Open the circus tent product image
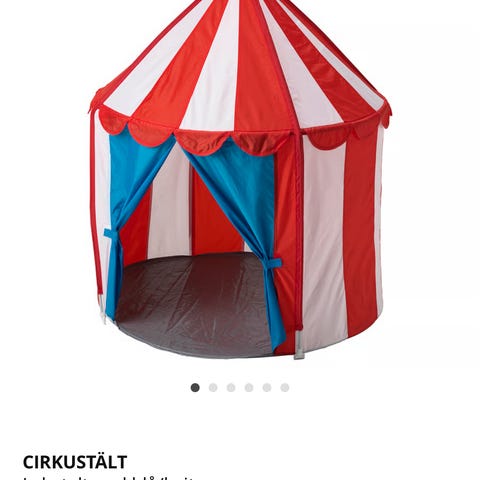This screenshot has height=480, width=480. coord(240,180)
